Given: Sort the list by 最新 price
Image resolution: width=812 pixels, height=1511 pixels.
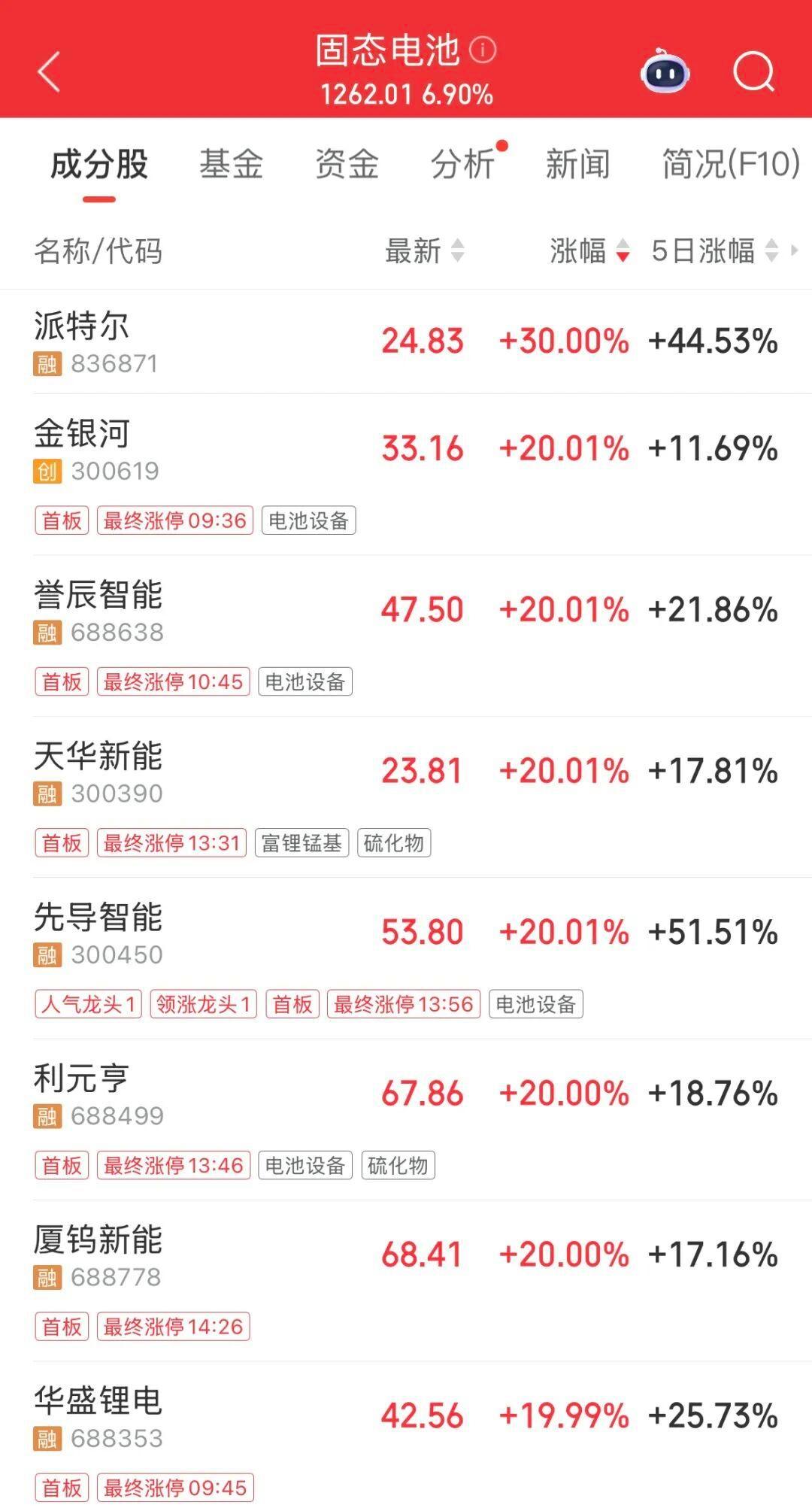Looking at the screenshot, I should click(424, 251).
